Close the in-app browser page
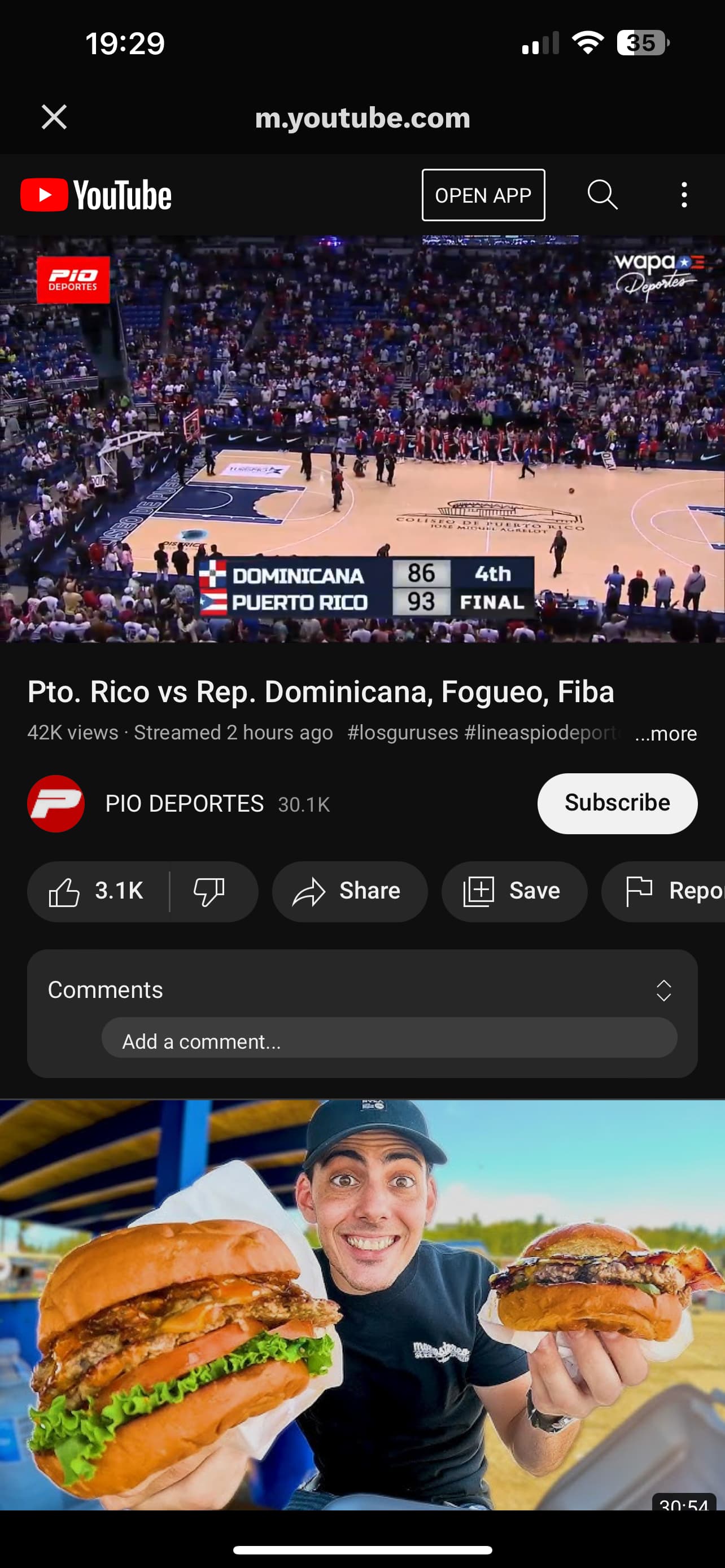 coord(54,117)
